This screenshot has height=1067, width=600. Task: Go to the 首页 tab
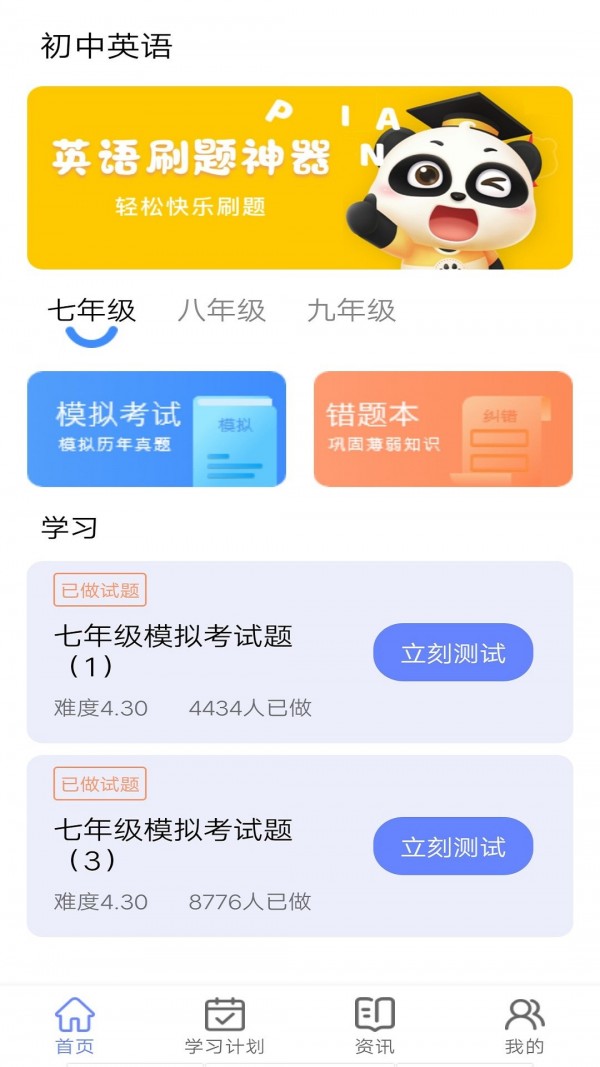click(x=75, y=1026)
